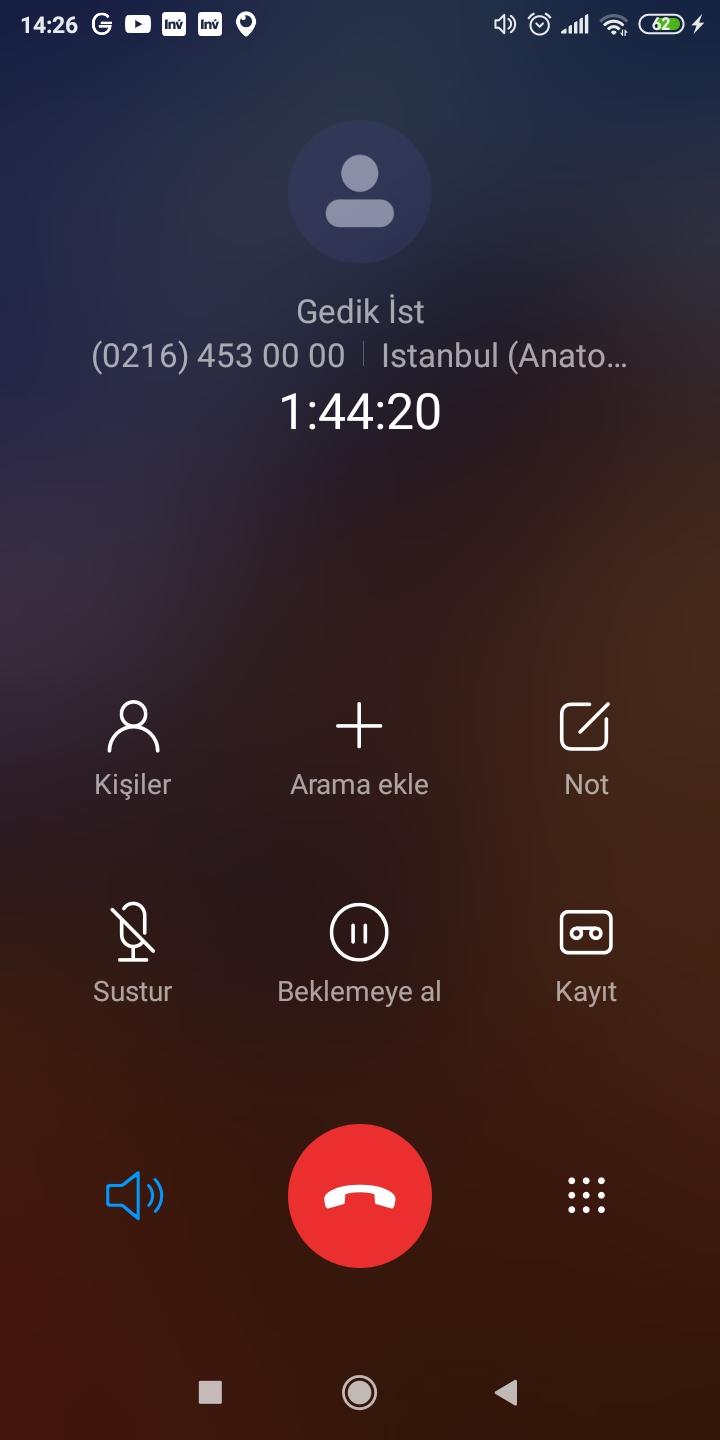The width and height of the screenshot is (720, 1440).
Task: Mute the microphone with Sustur
Action: point(133,954)
